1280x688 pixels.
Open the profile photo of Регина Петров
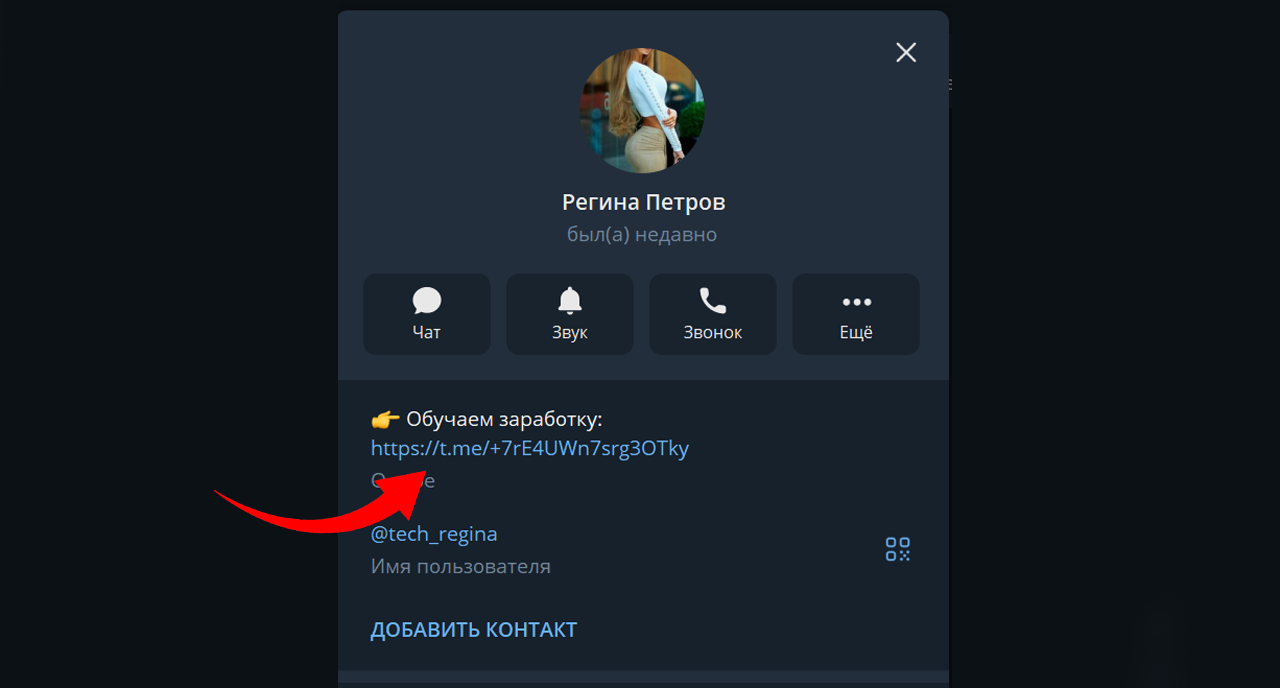tap(643, 111)
